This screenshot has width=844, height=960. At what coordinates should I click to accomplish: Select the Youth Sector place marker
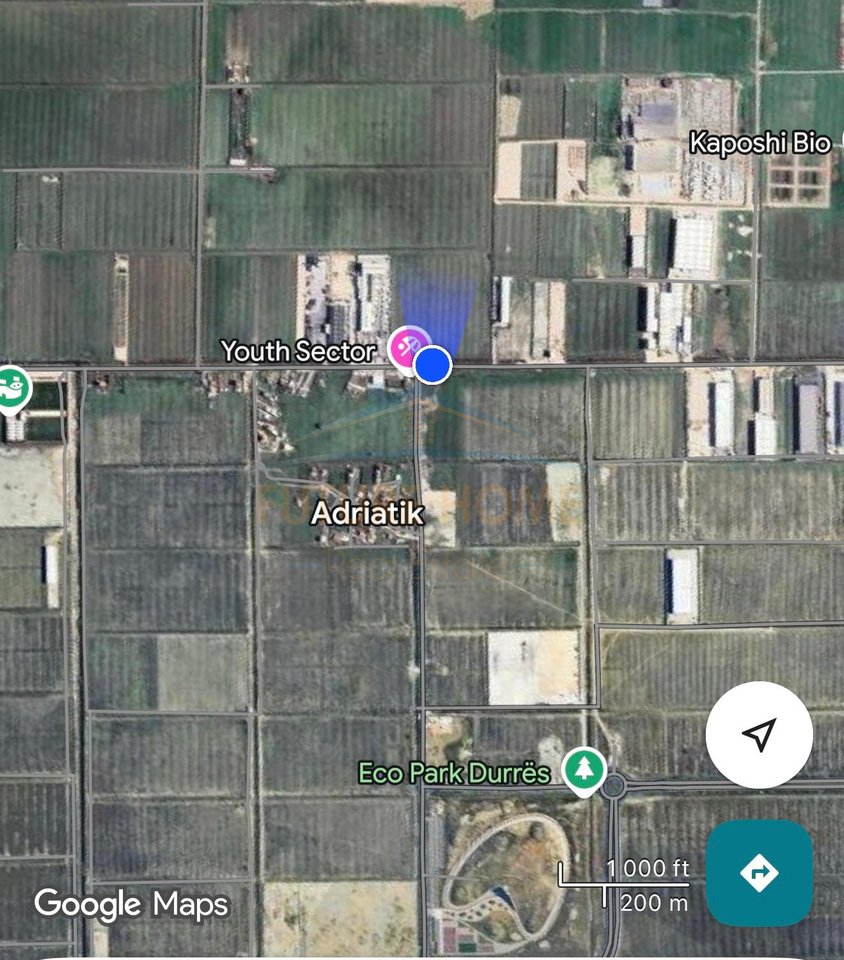(x=408, y=346)
